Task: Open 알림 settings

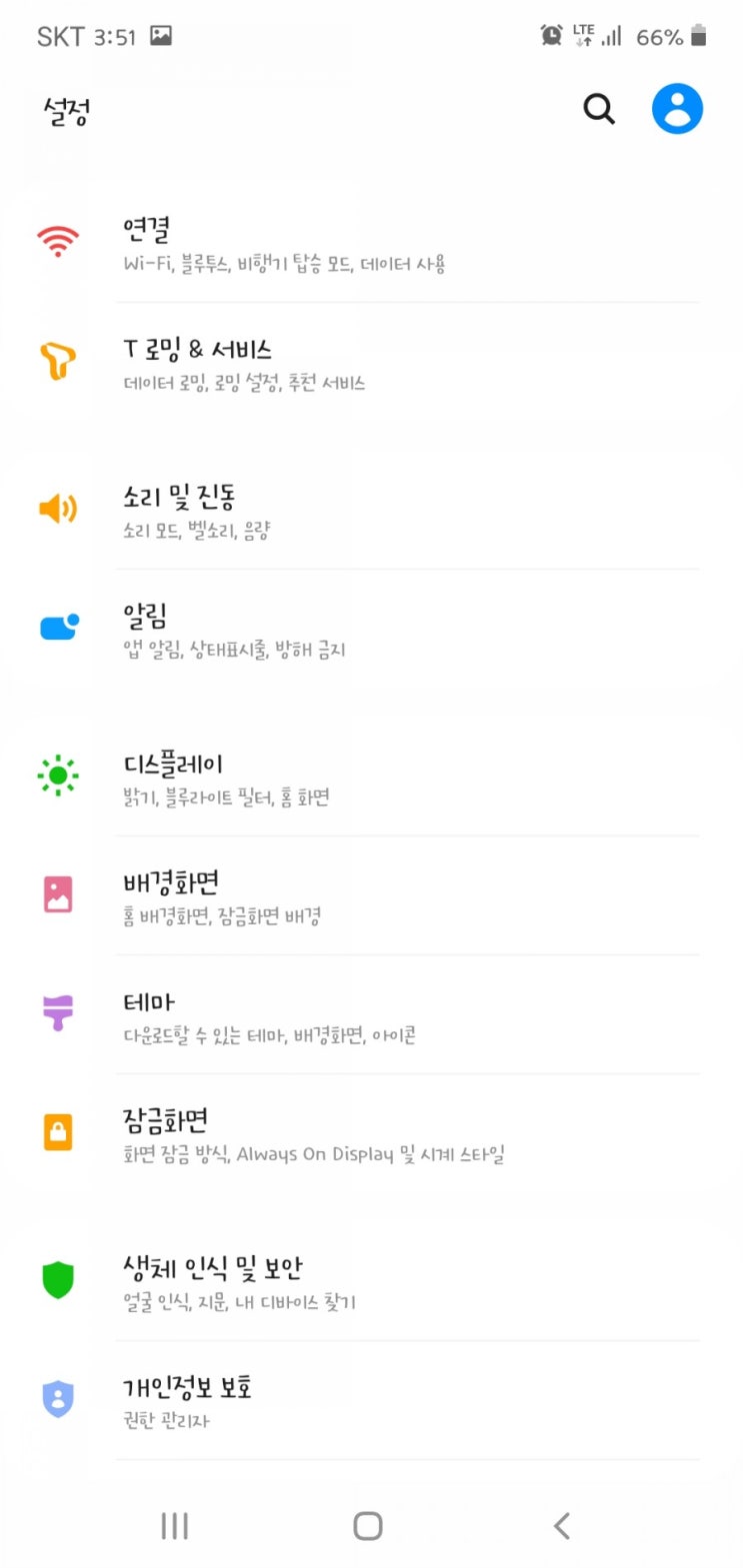Action: click(371, 629)
